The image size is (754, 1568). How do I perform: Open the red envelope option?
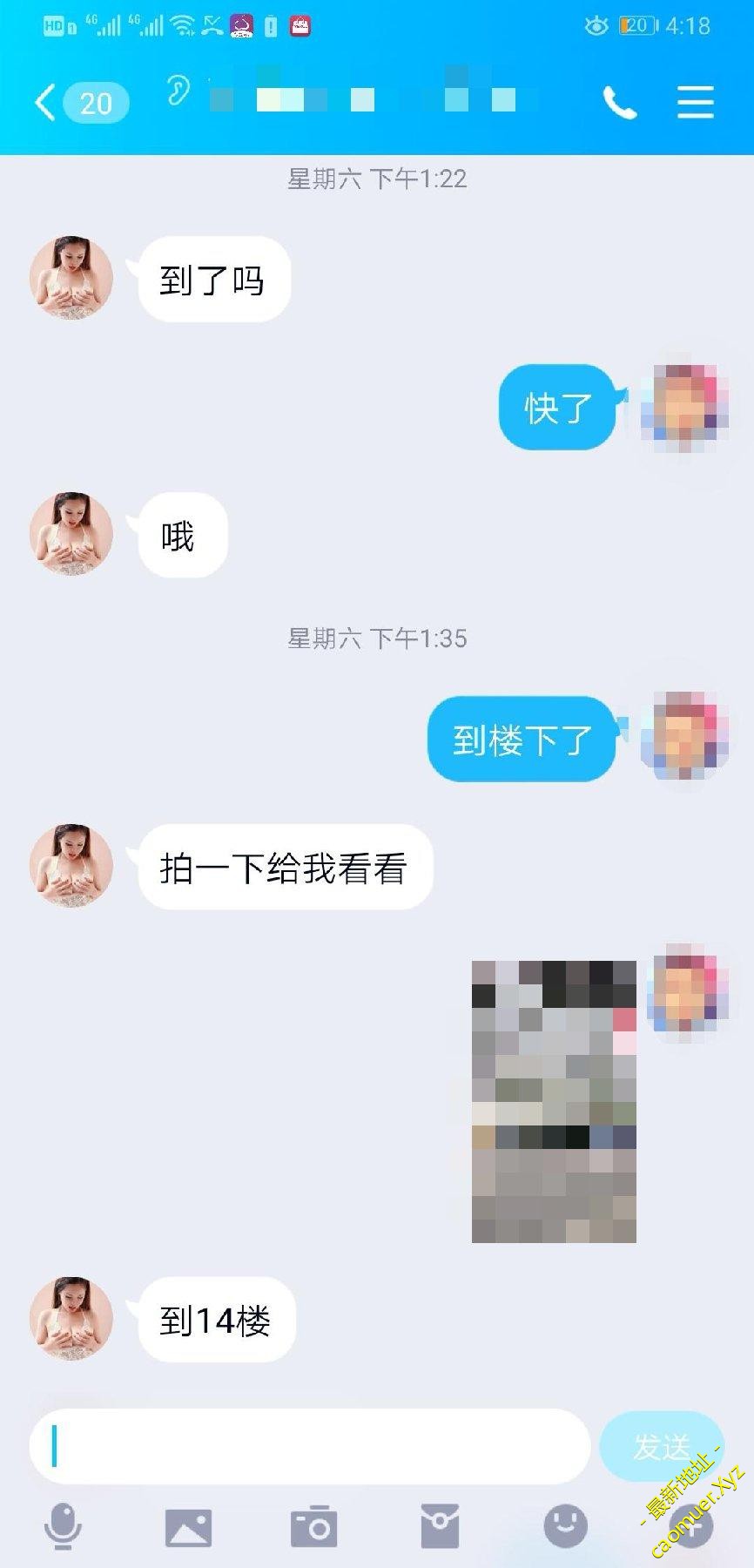coord(440,1526)
